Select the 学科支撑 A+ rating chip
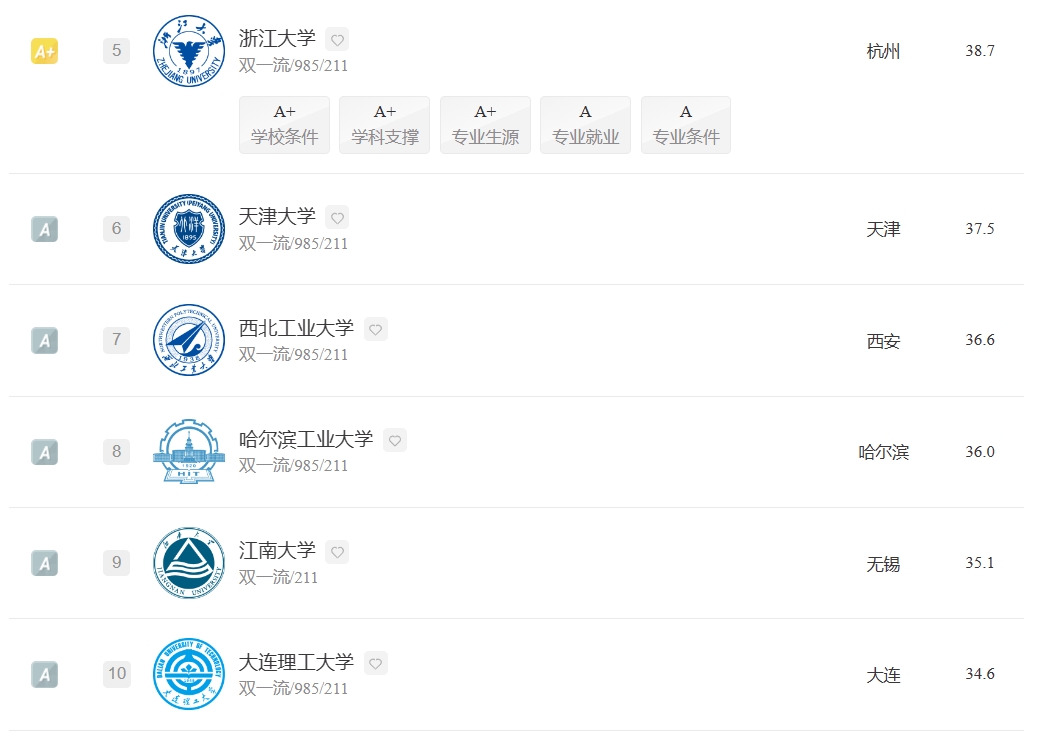The height and width of the screenshot is (744, 1041). 385,125
